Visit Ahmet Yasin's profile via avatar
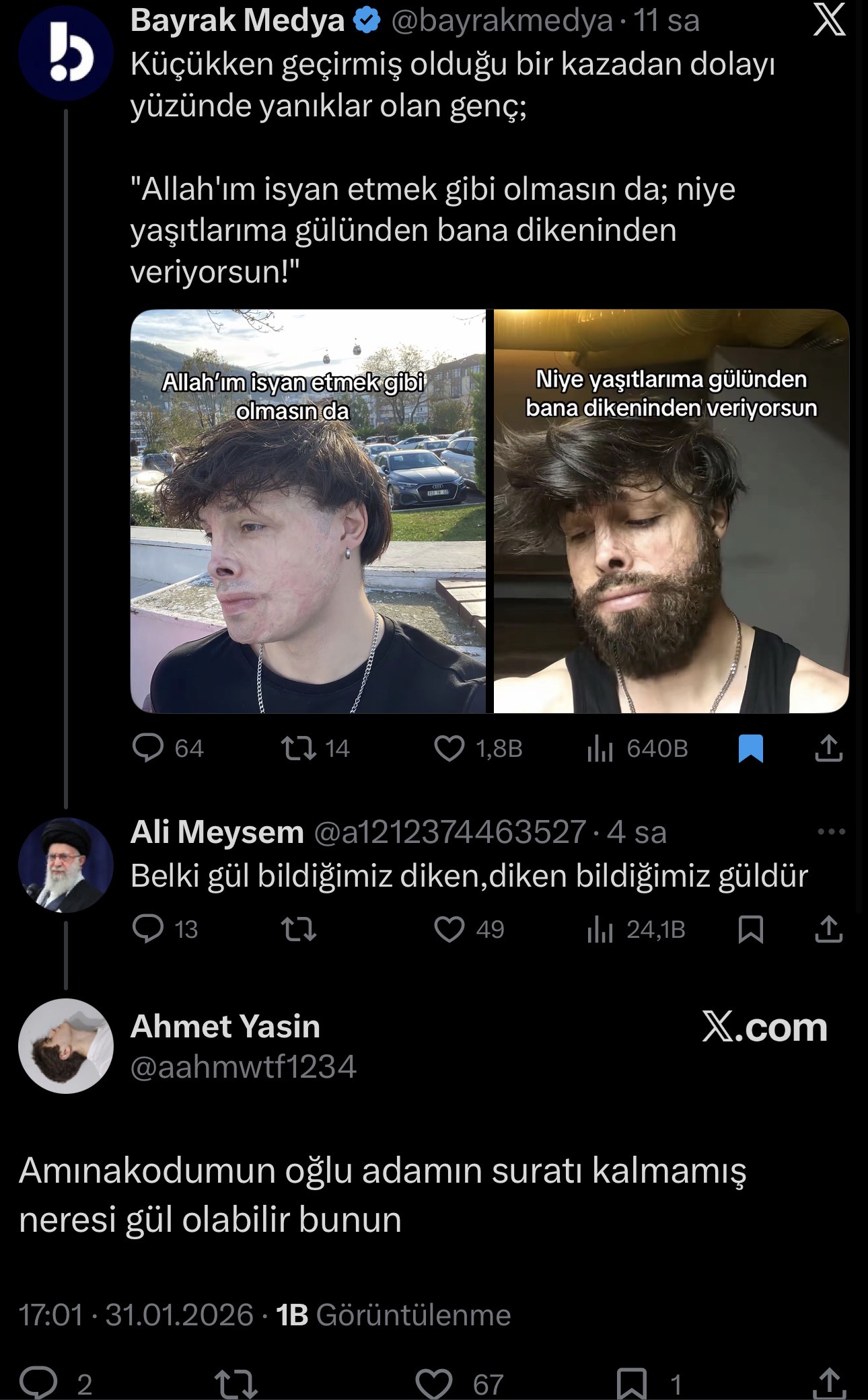The width and height of the screenshot is (868, 1400). click(x=65, y=1045)
